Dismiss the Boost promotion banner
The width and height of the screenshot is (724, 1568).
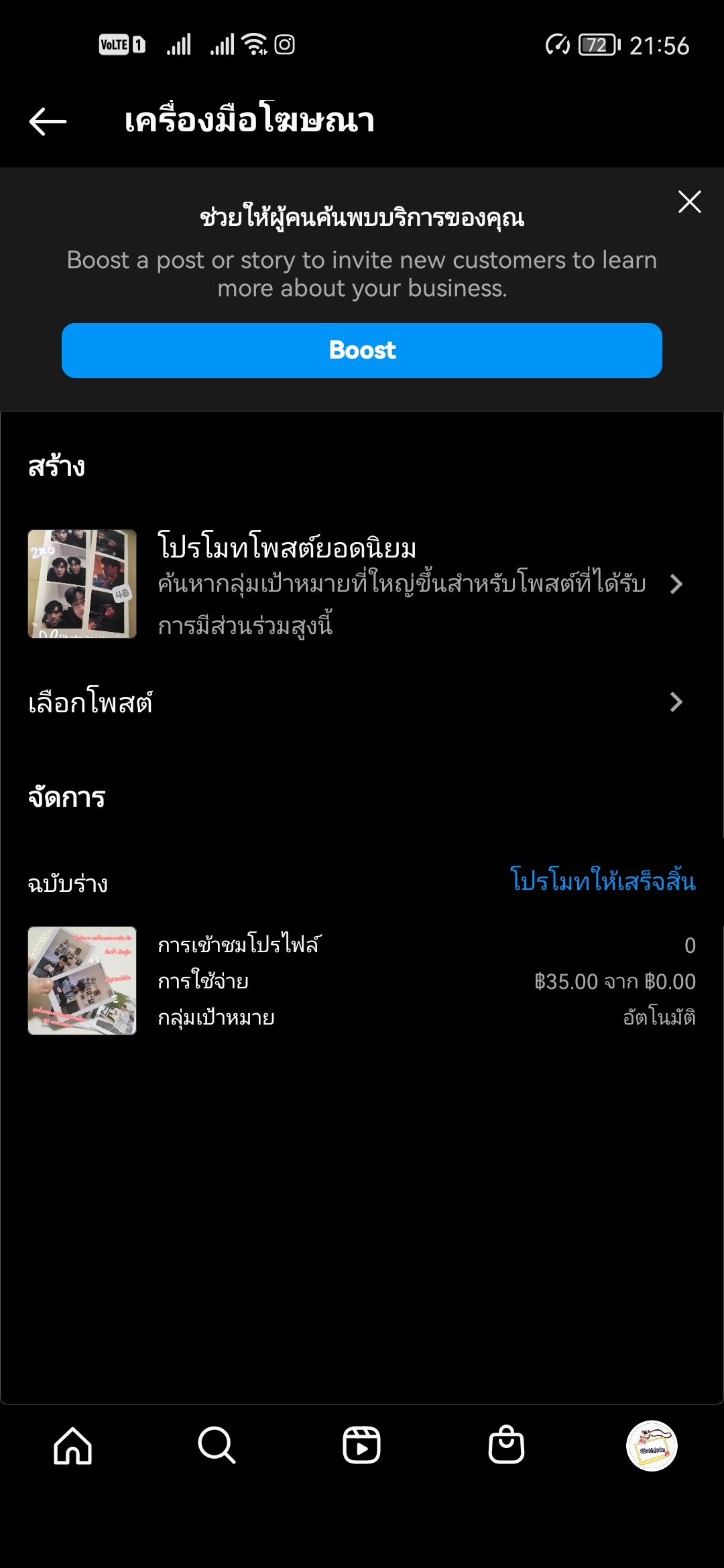(x=689, y=202)
